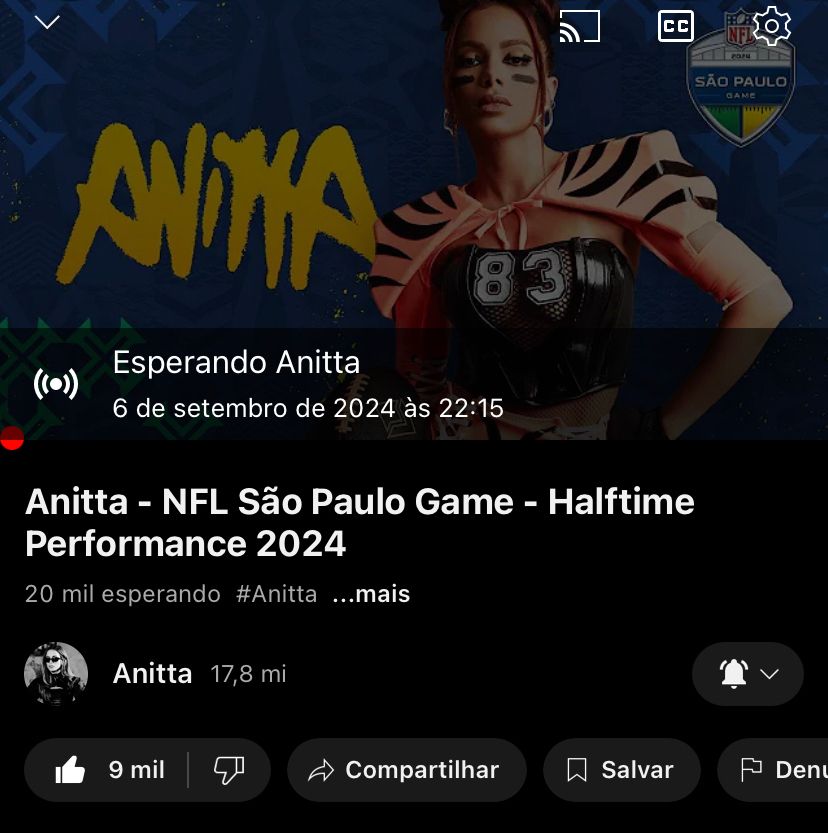The height and width of the screenshot is (833, 828).
Task: Toggle closed captions
Action: 675,26
